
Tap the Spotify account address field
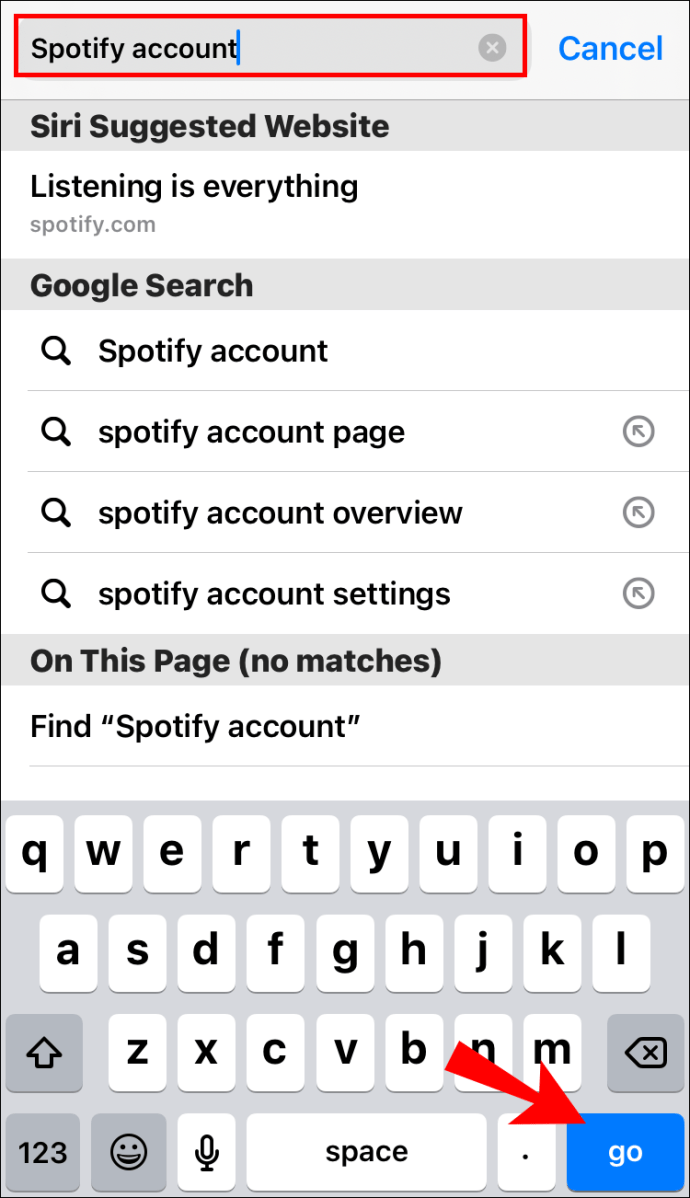pos(270,48)
